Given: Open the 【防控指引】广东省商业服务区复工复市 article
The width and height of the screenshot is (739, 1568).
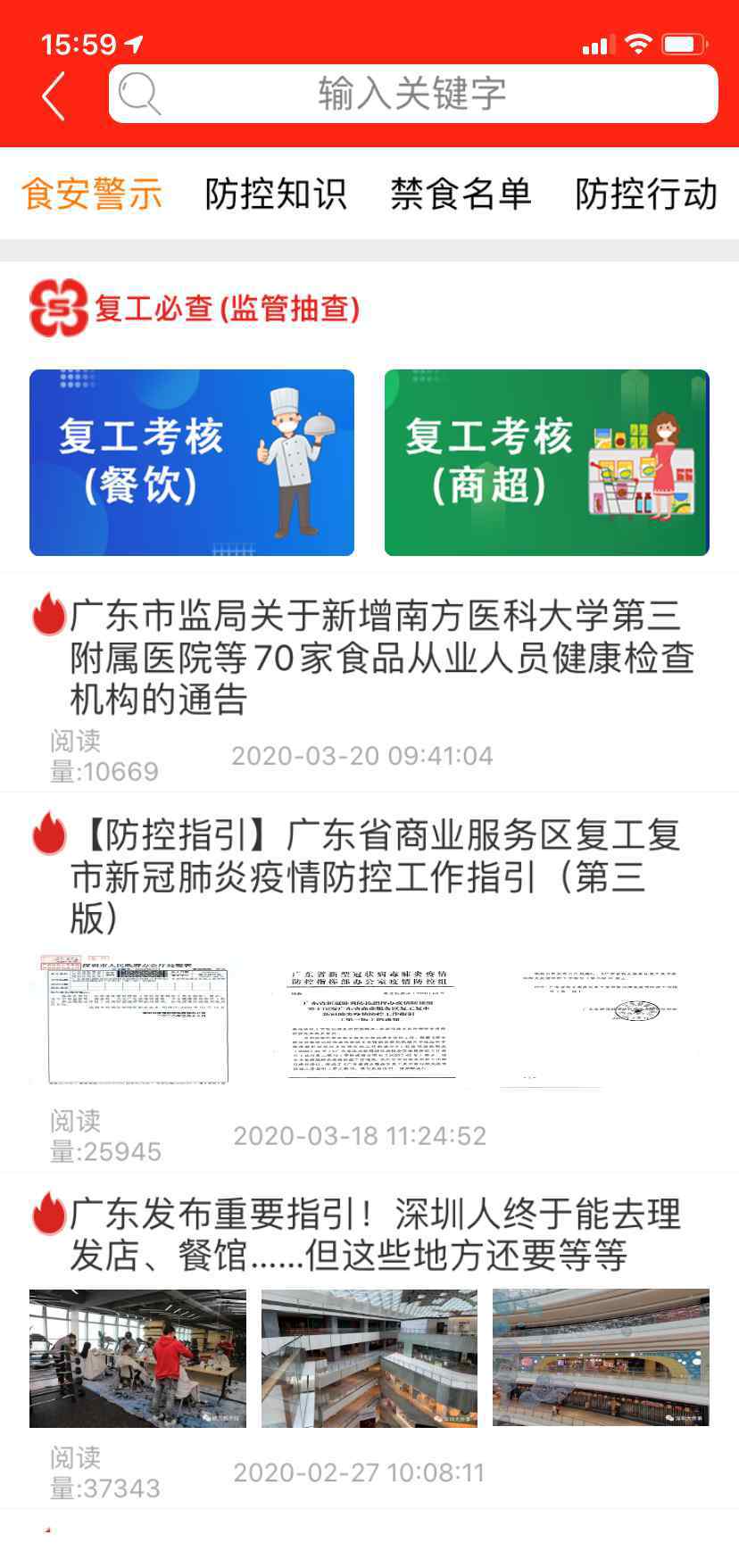Looking at the screenshot, I should click(369, 983).
